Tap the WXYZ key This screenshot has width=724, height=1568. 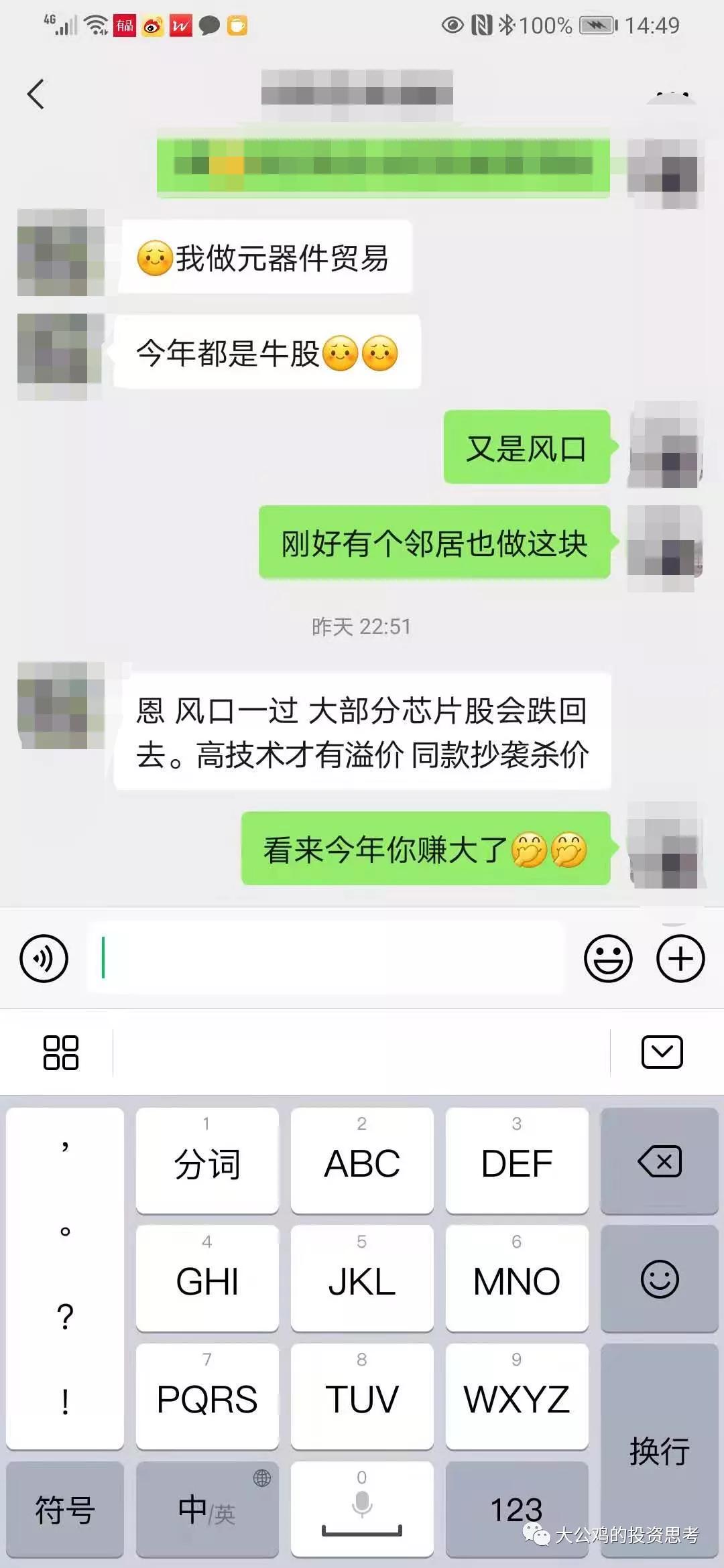click(517, 1396)
